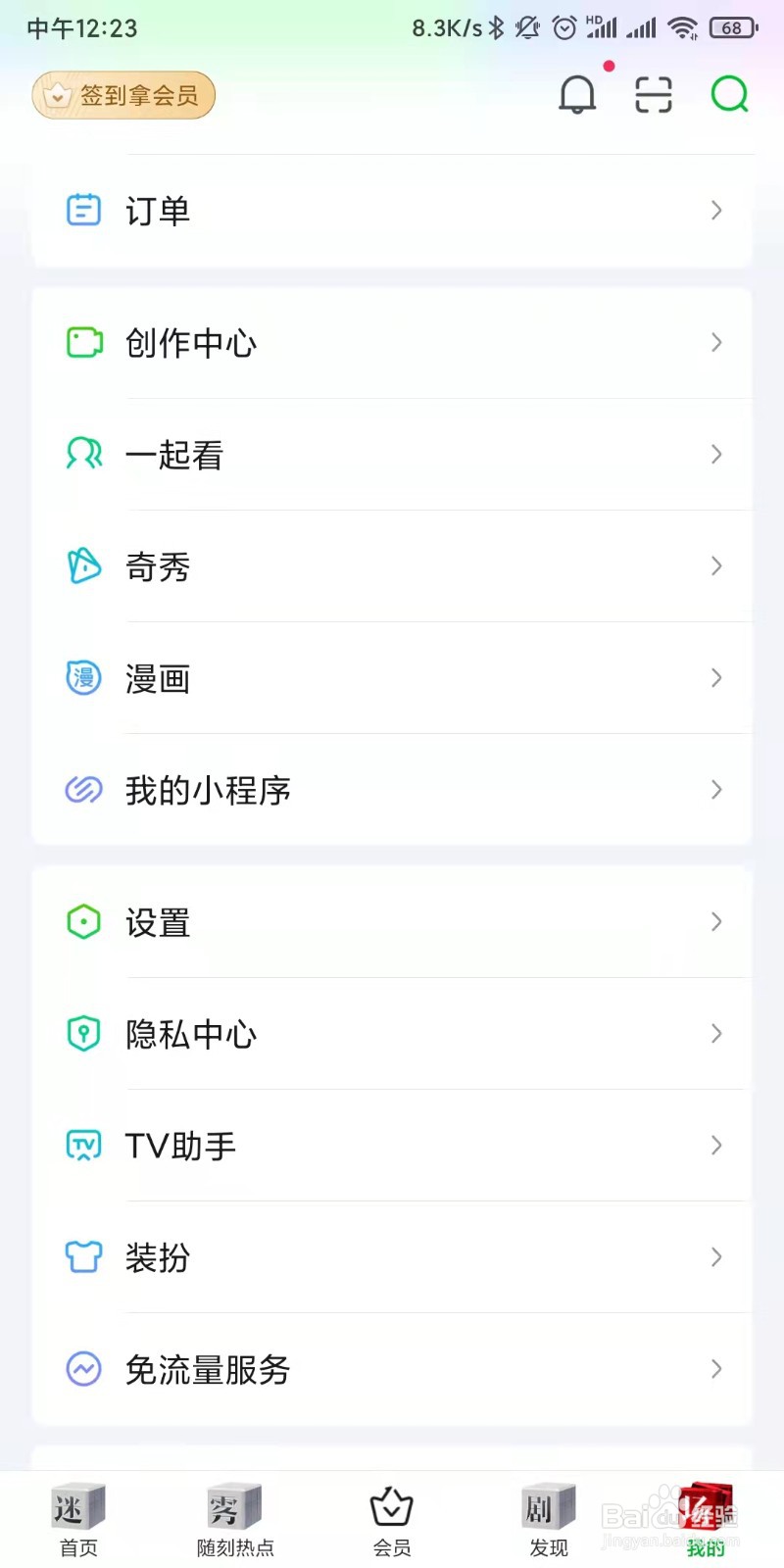The image size is (784, 1568).
Task: Switch to the 首页 home tab
Action: pos(78,1519)
